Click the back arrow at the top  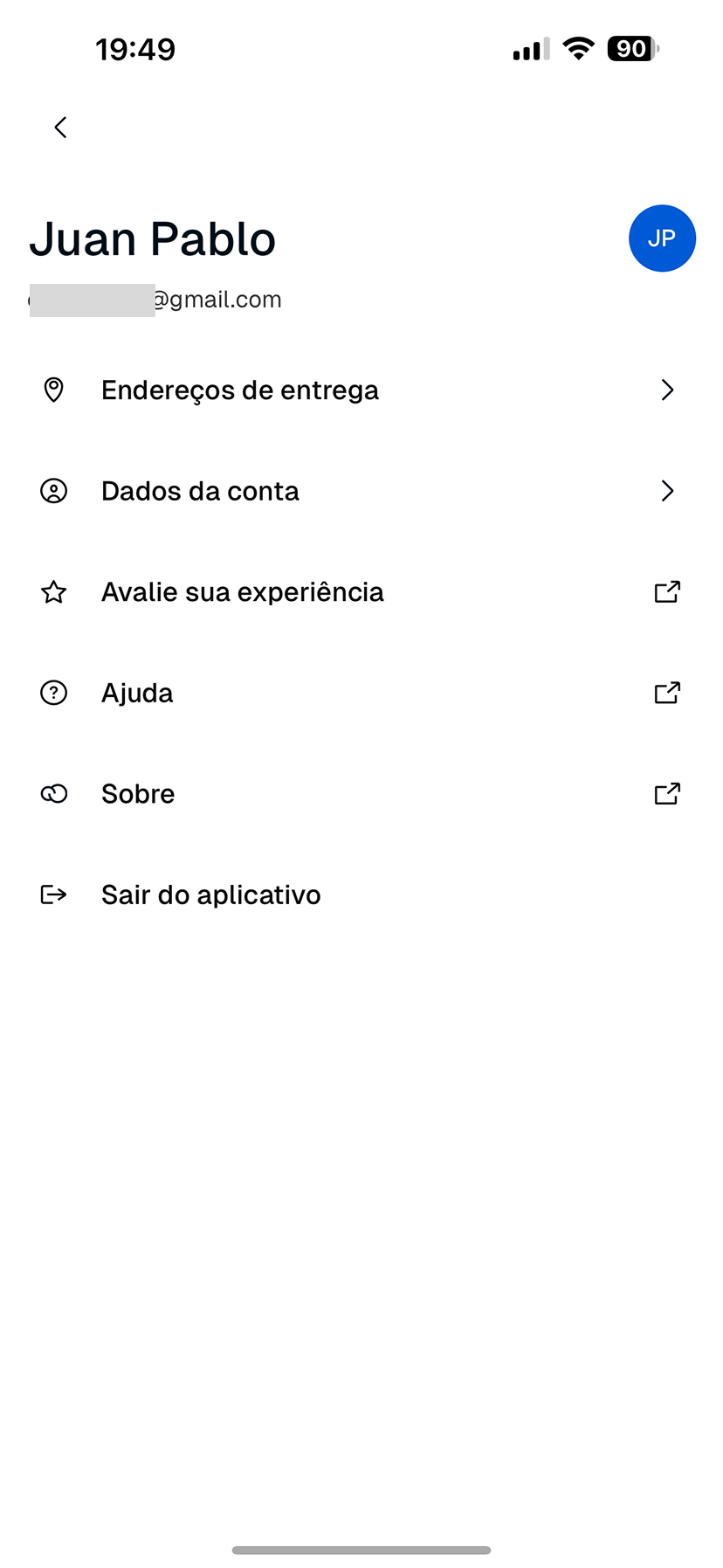point(59,127)
